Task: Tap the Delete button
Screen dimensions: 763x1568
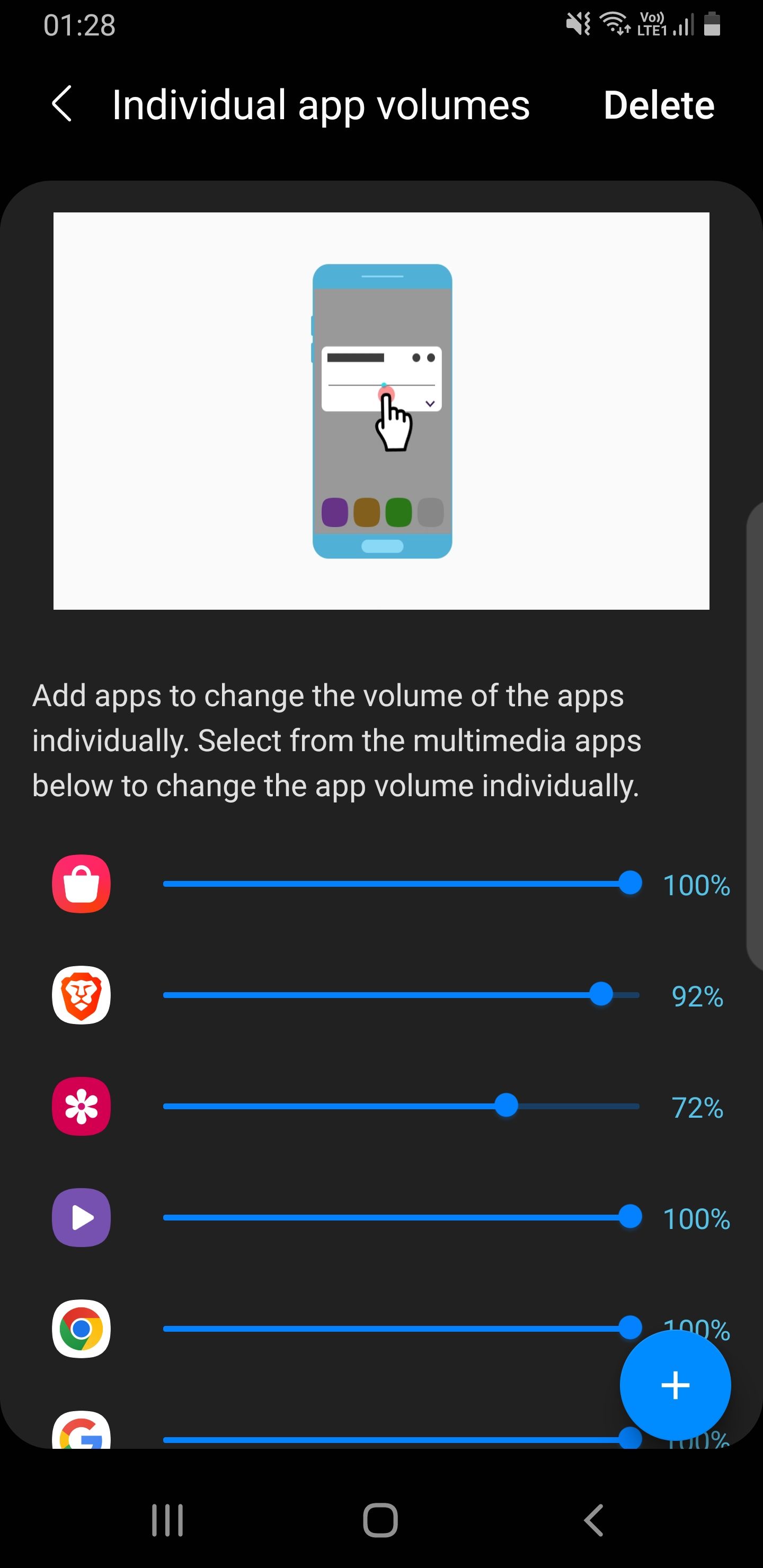Action: [x=658, y=105]
